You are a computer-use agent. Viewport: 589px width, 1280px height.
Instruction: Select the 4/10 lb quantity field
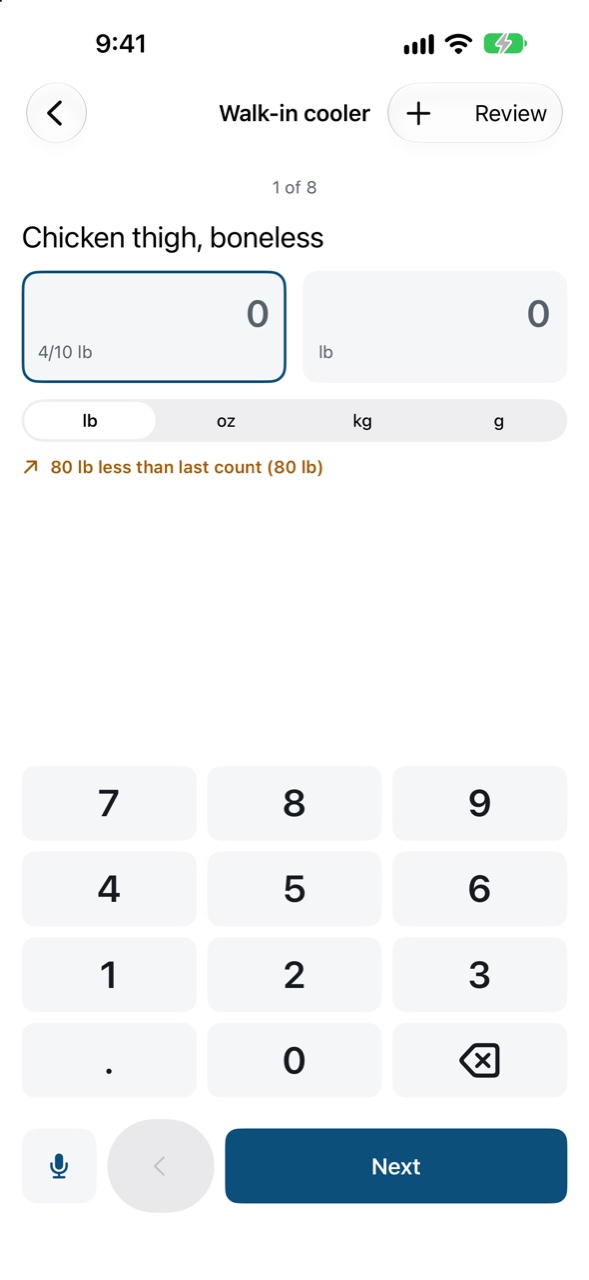pyautogui.click(x=154, y=327)
